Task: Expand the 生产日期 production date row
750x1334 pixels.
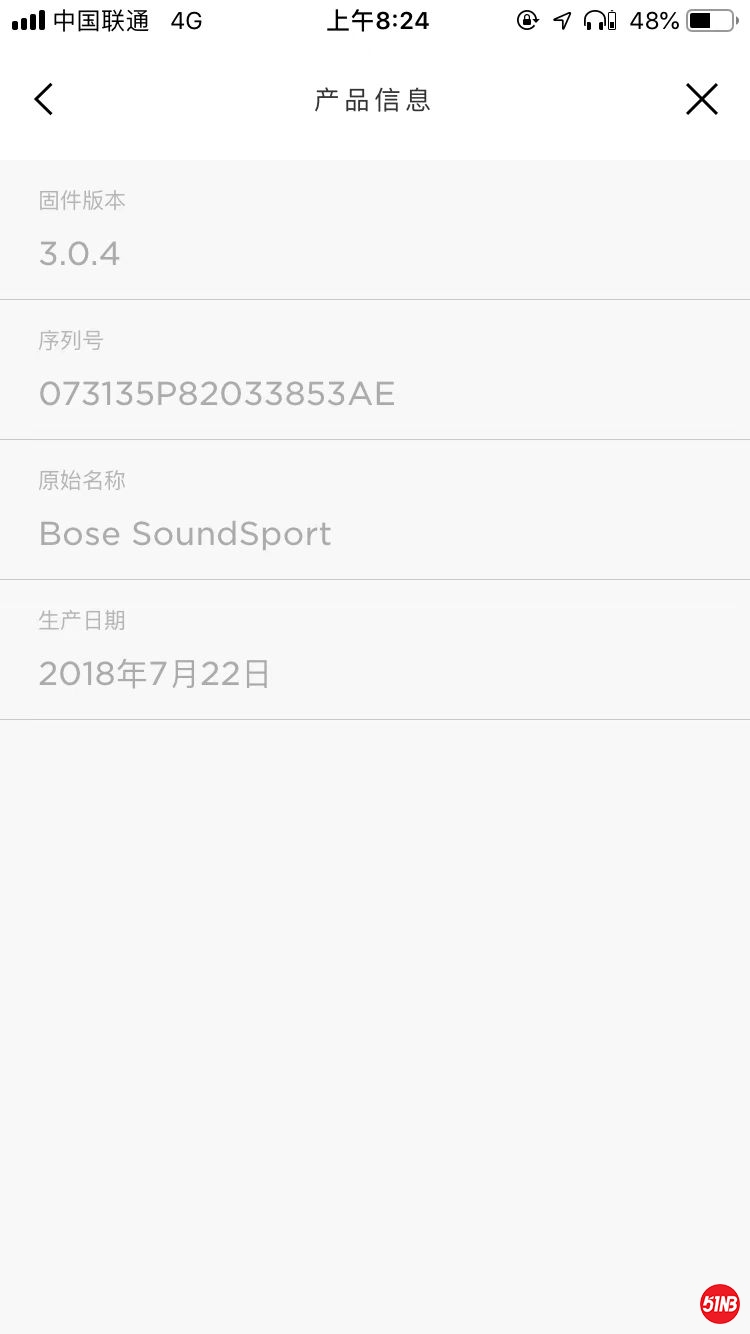Action: [375, 648]
